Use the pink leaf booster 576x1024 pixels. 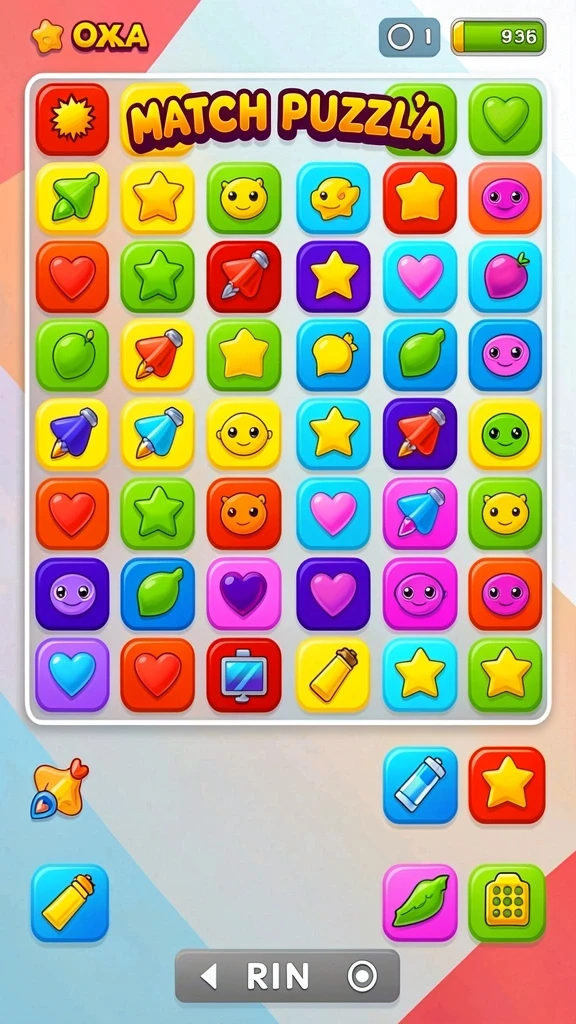click(x=420, y=903)
